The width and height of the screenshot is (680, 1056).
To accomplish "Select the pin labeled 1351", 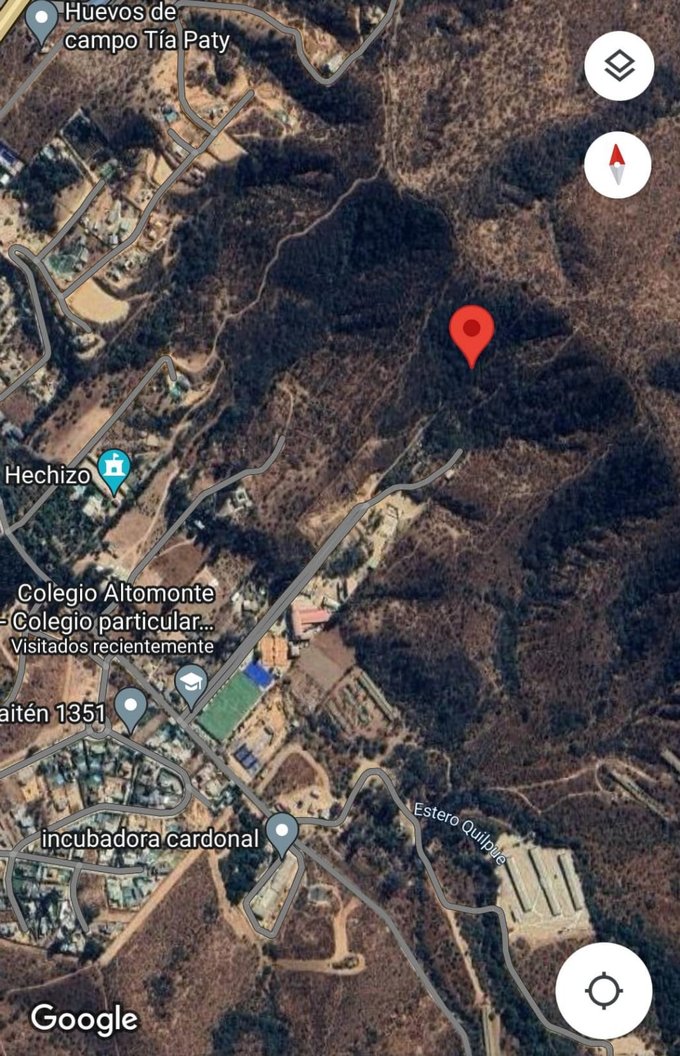I will point(130,709).
